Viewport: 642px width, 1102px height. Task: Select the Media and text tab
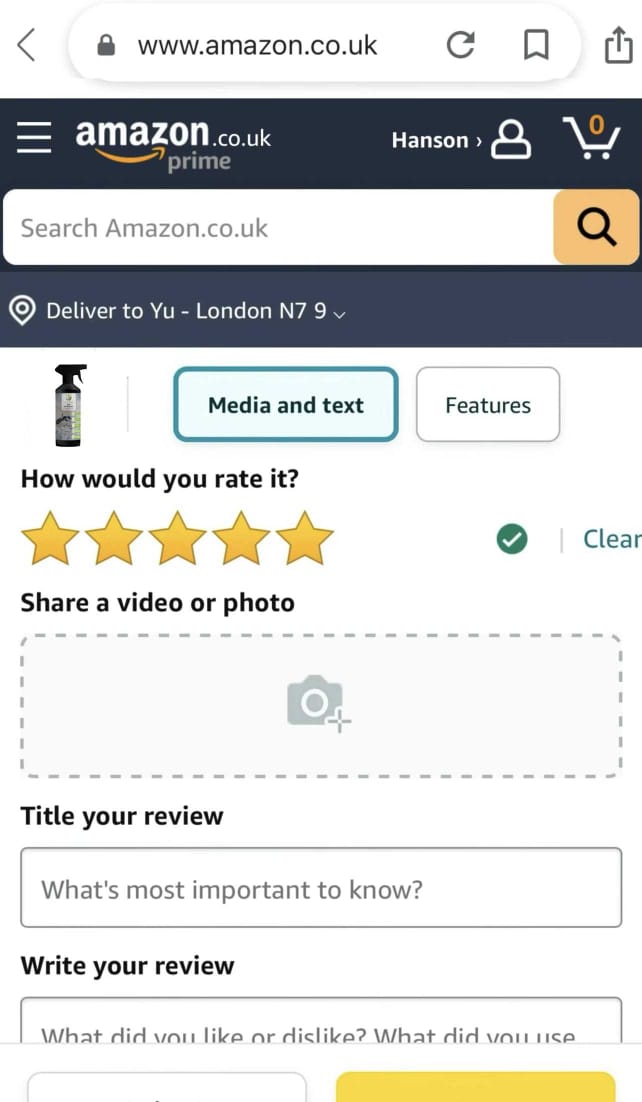click(285, 405)
